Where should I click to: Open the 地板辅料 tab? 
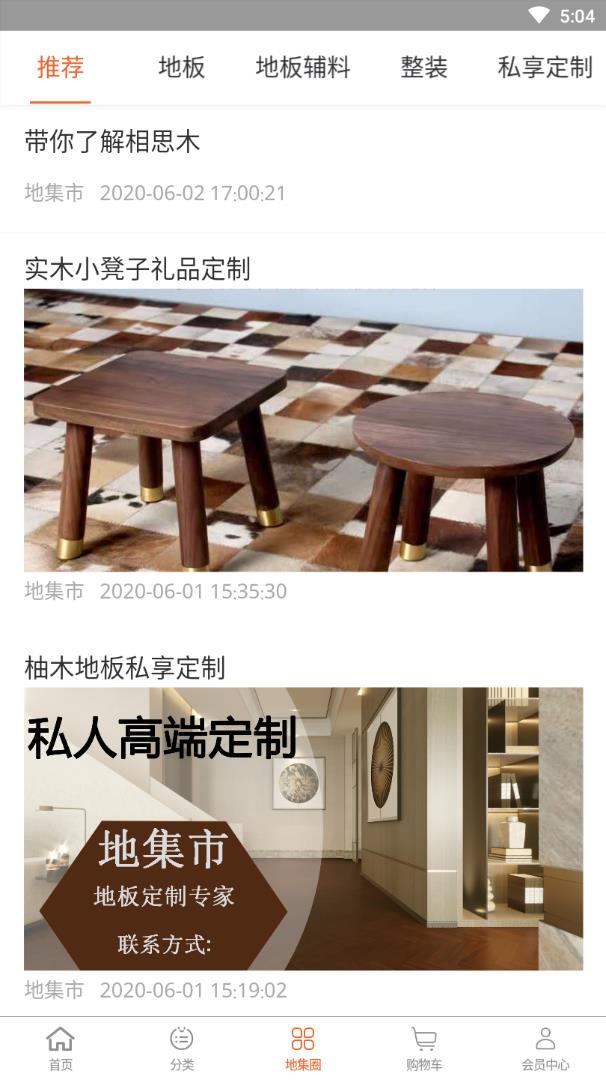click(x=302, y=68)
